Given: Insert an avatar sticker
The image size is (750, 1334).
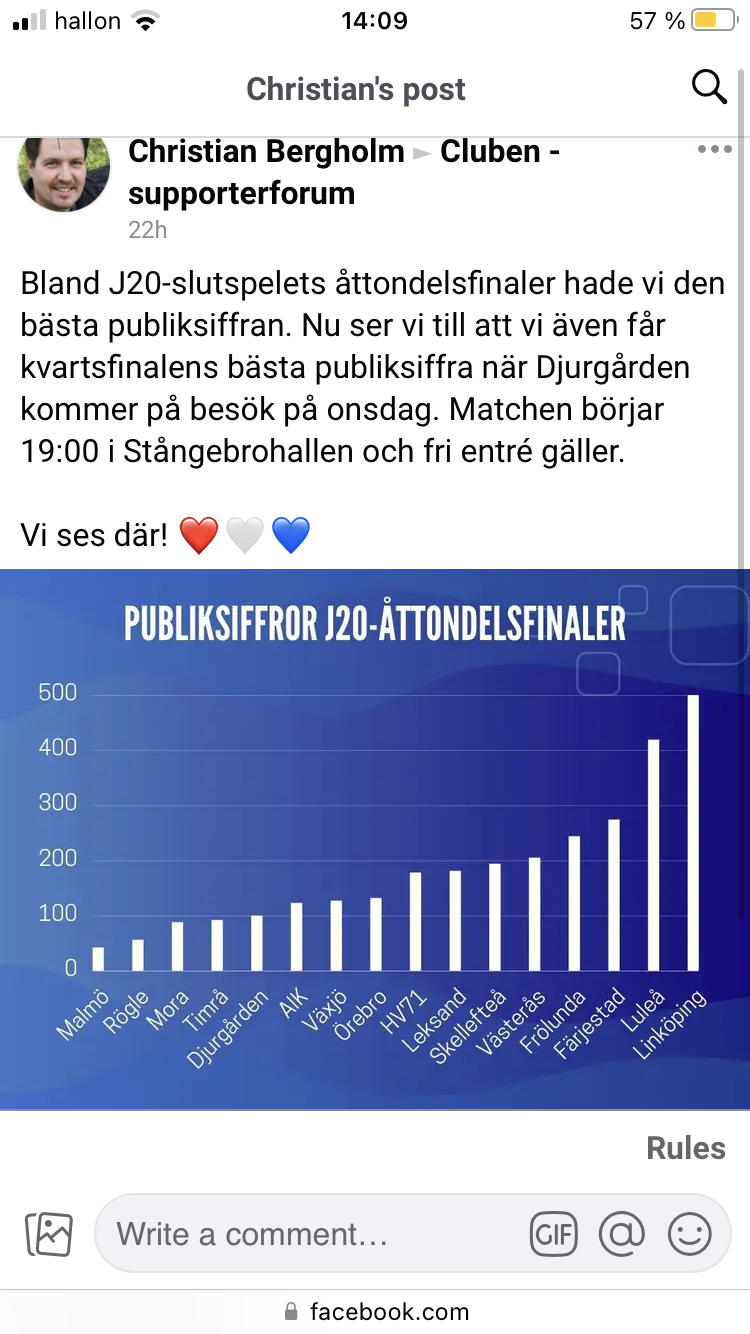Looking at the screenshot, I should point(621,1234).
